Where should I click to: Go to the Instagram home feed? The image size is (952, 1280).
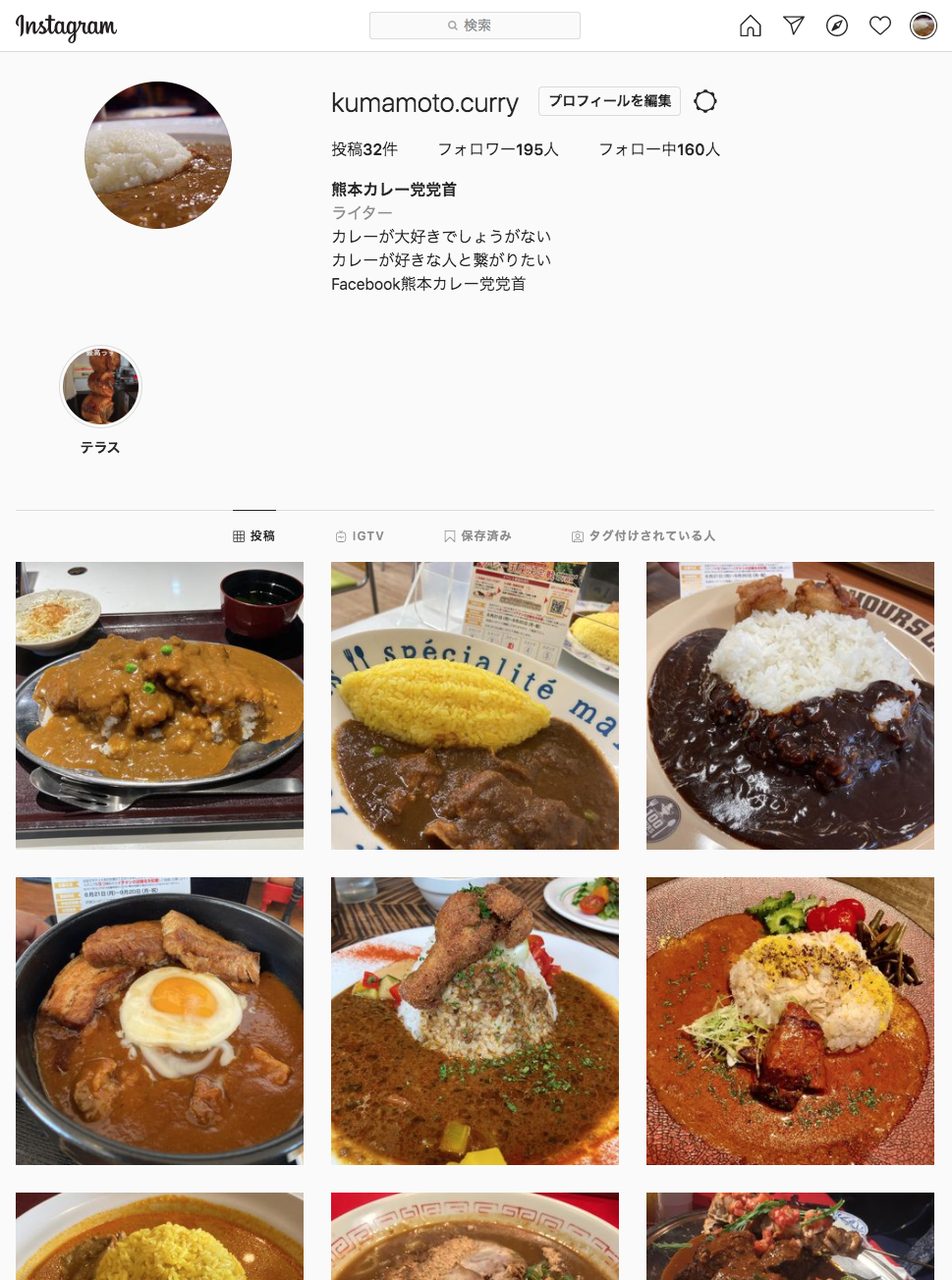[750, 26]
